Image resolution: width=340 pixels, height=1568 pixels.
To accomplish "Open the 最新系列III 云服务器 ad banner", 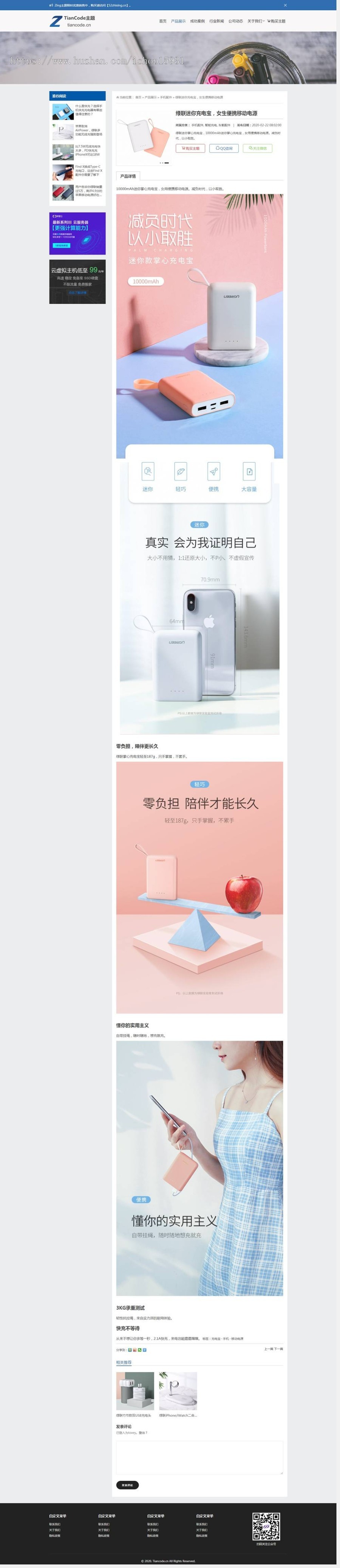I will tap(77, 233).
